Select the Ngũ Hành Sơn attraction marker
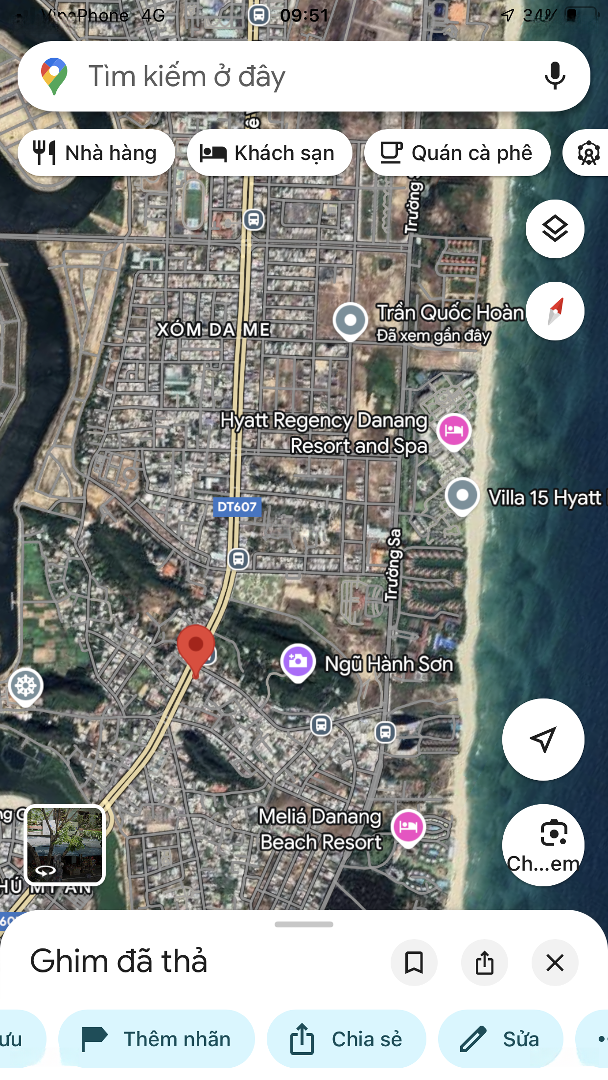Viewport: 608px width, 1080px height. [x=298, y=662]
